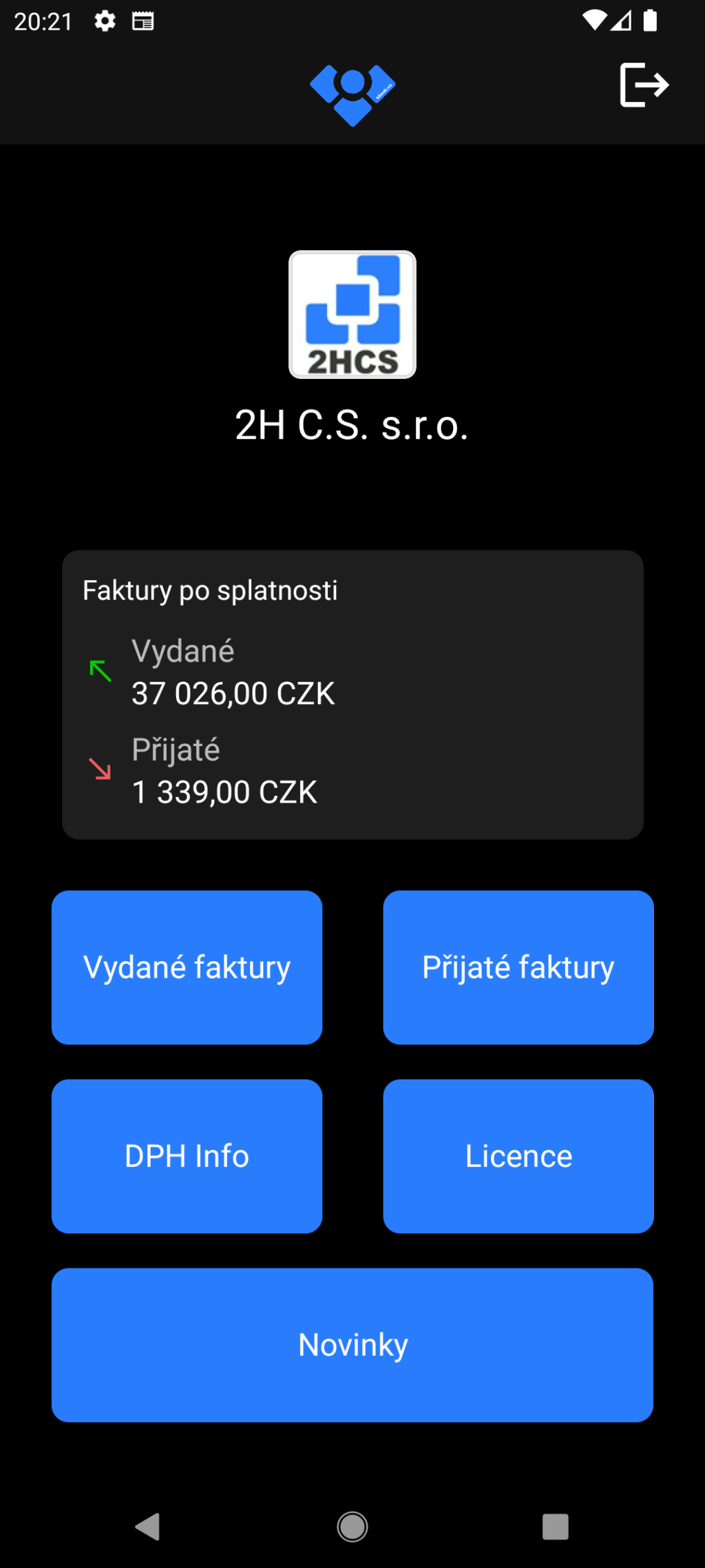The height and width of the screenshot is (1568, 705).
Task: Open Přijaté faktury
Action: 518,967
